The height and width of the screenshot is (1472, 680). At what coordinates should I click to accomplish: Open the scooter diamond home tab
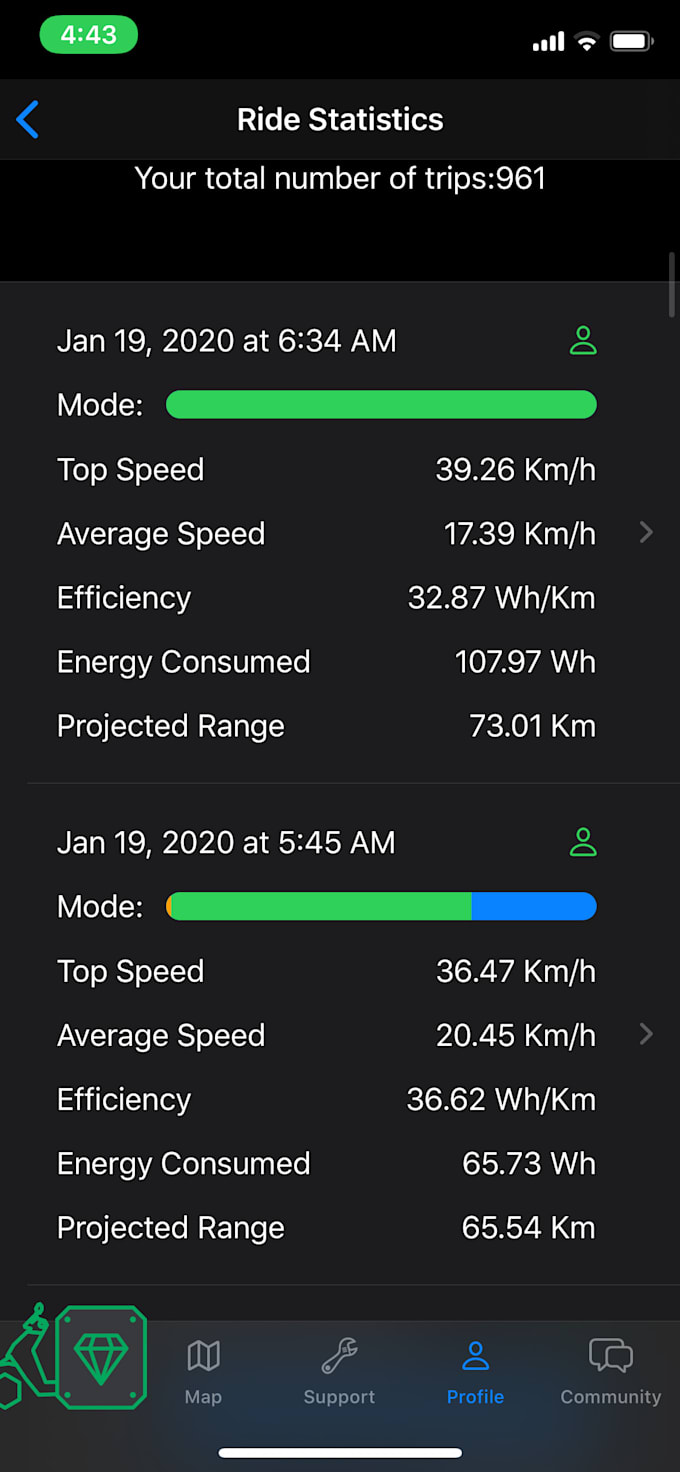point(100,1357)
